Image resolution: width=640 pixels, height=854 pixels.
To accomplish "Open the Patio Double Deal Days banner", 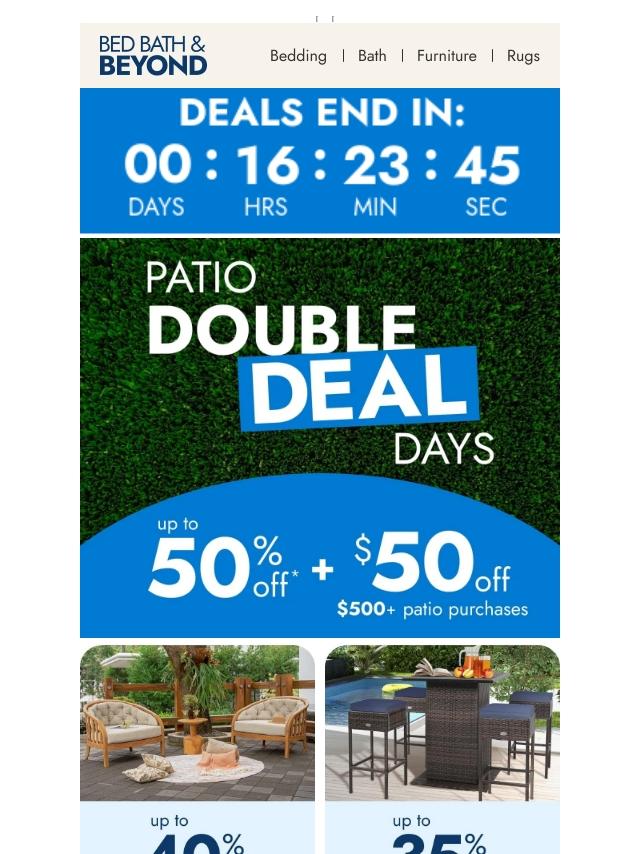I will click(x=320, y=437).
